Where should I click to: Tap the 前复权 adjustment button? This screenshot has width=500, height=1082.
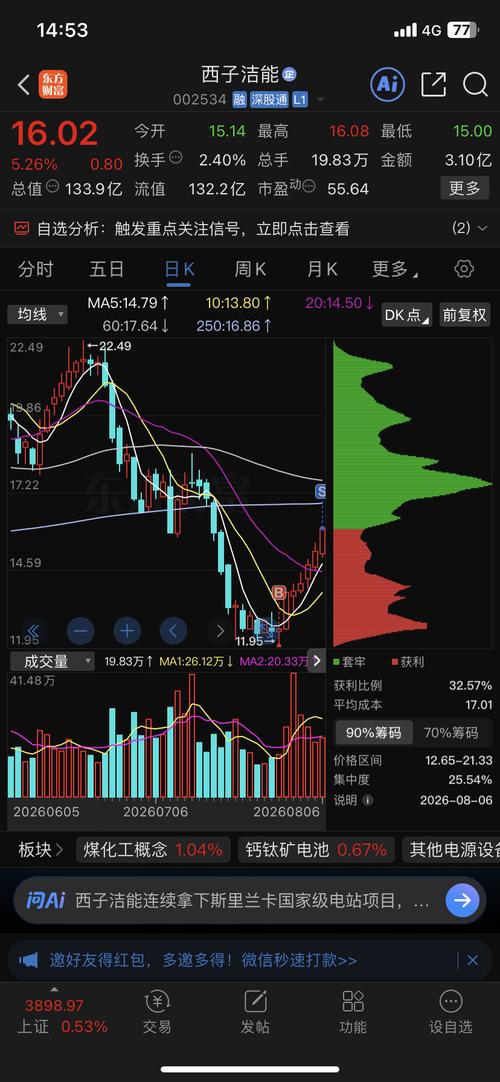466,315
